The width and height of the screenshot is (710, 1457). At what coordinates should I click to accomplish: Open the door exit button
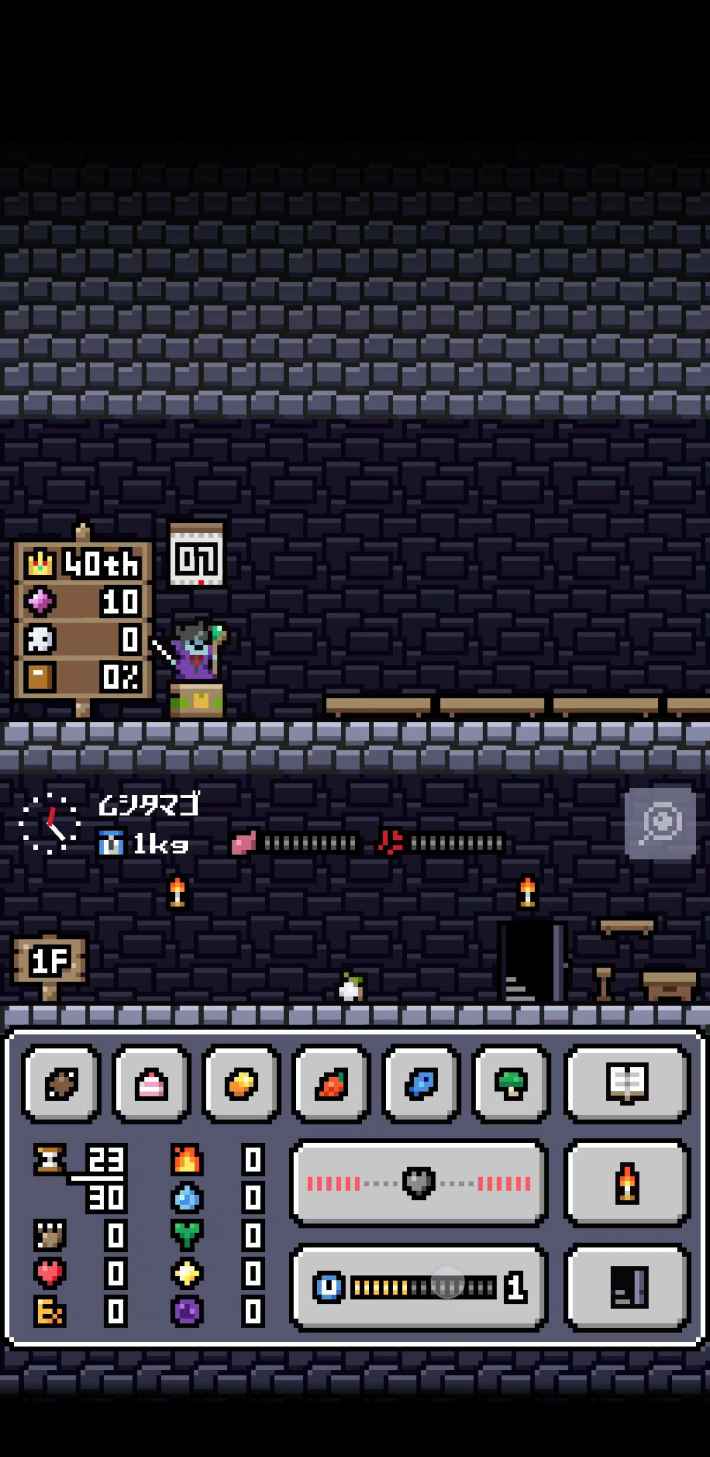[x=627, y=1287]
